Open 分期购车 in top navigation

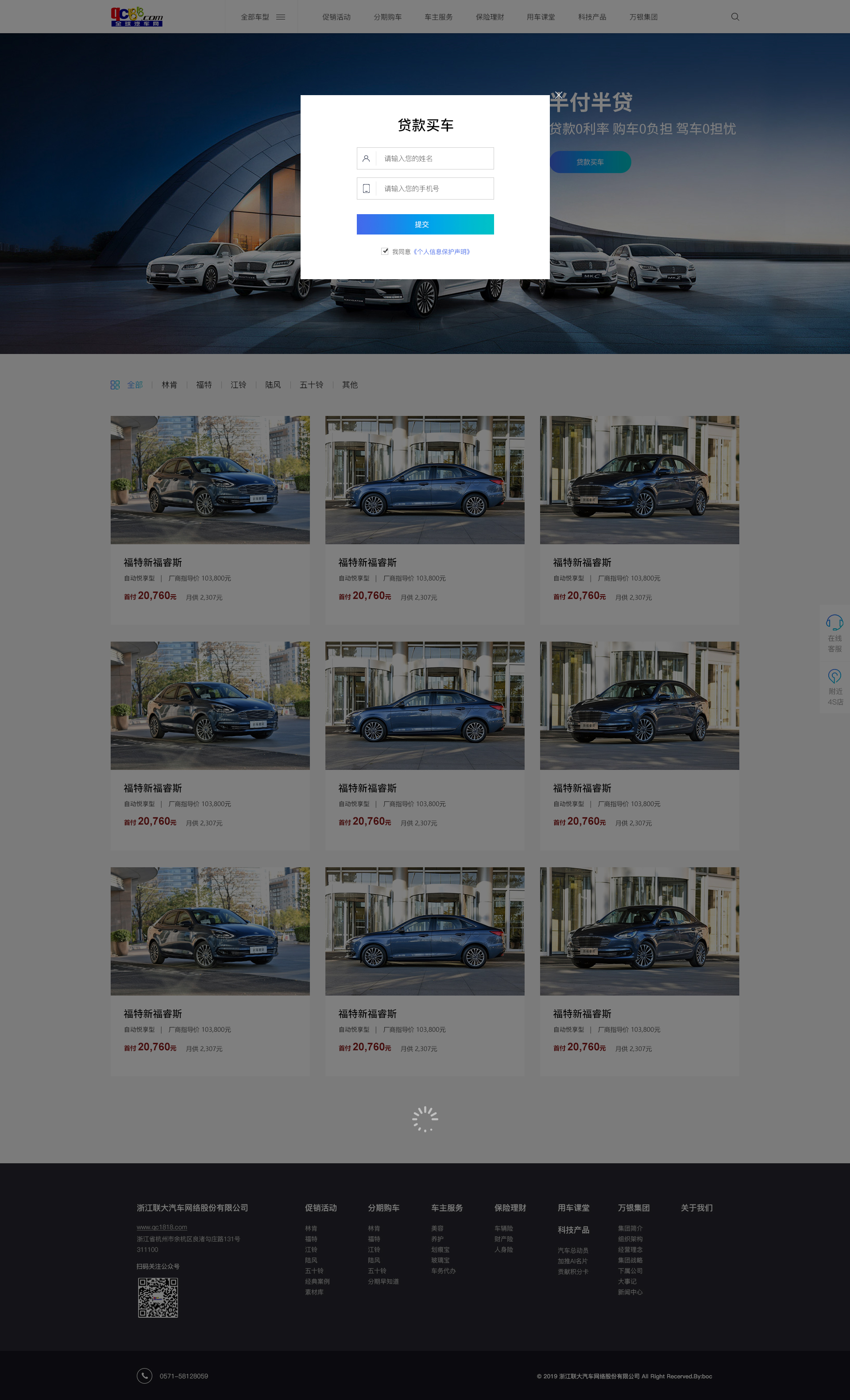[x=388, y=17]
